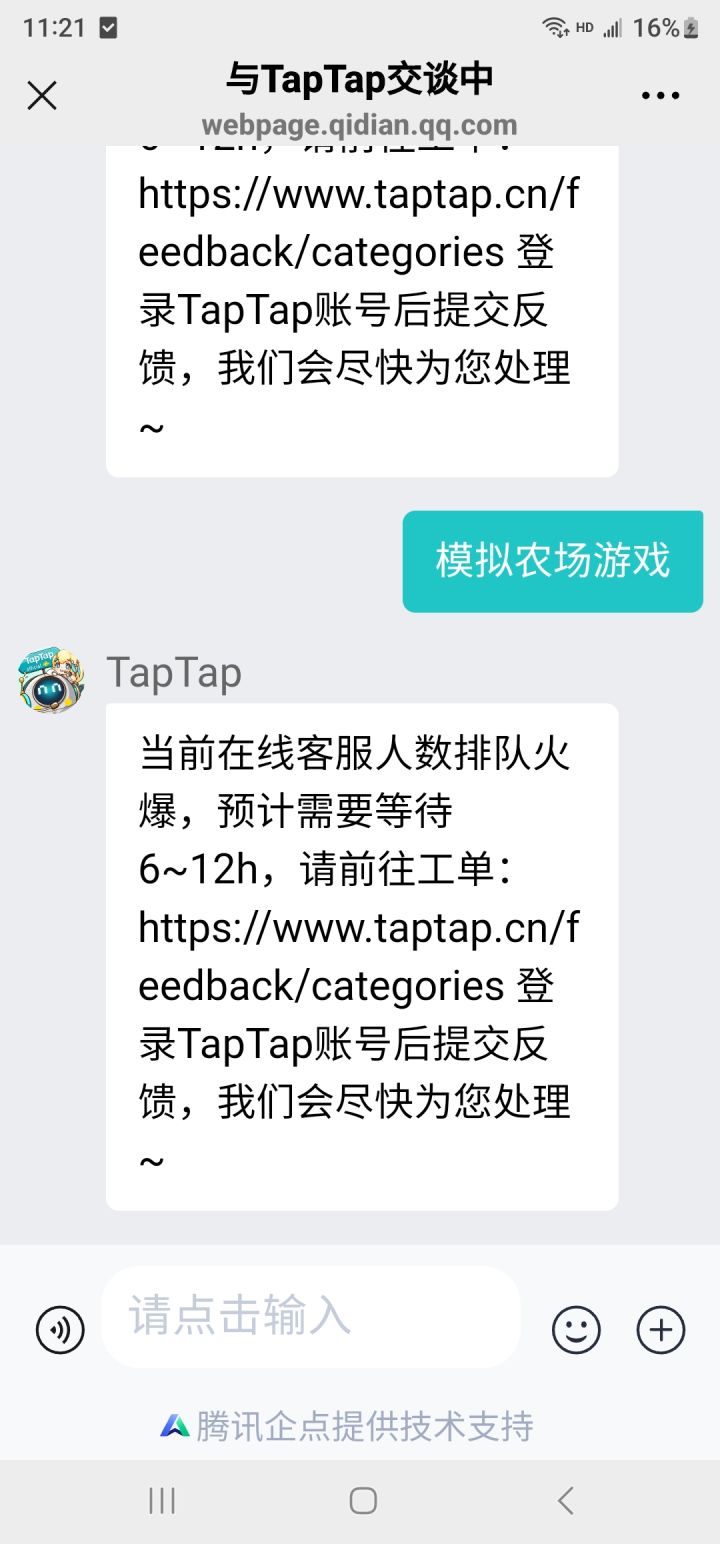Image resolution: width=720 pixels, height=1544 pixels.
Task: Open the emoji picker icon
Action: [x=576, y=1330]
